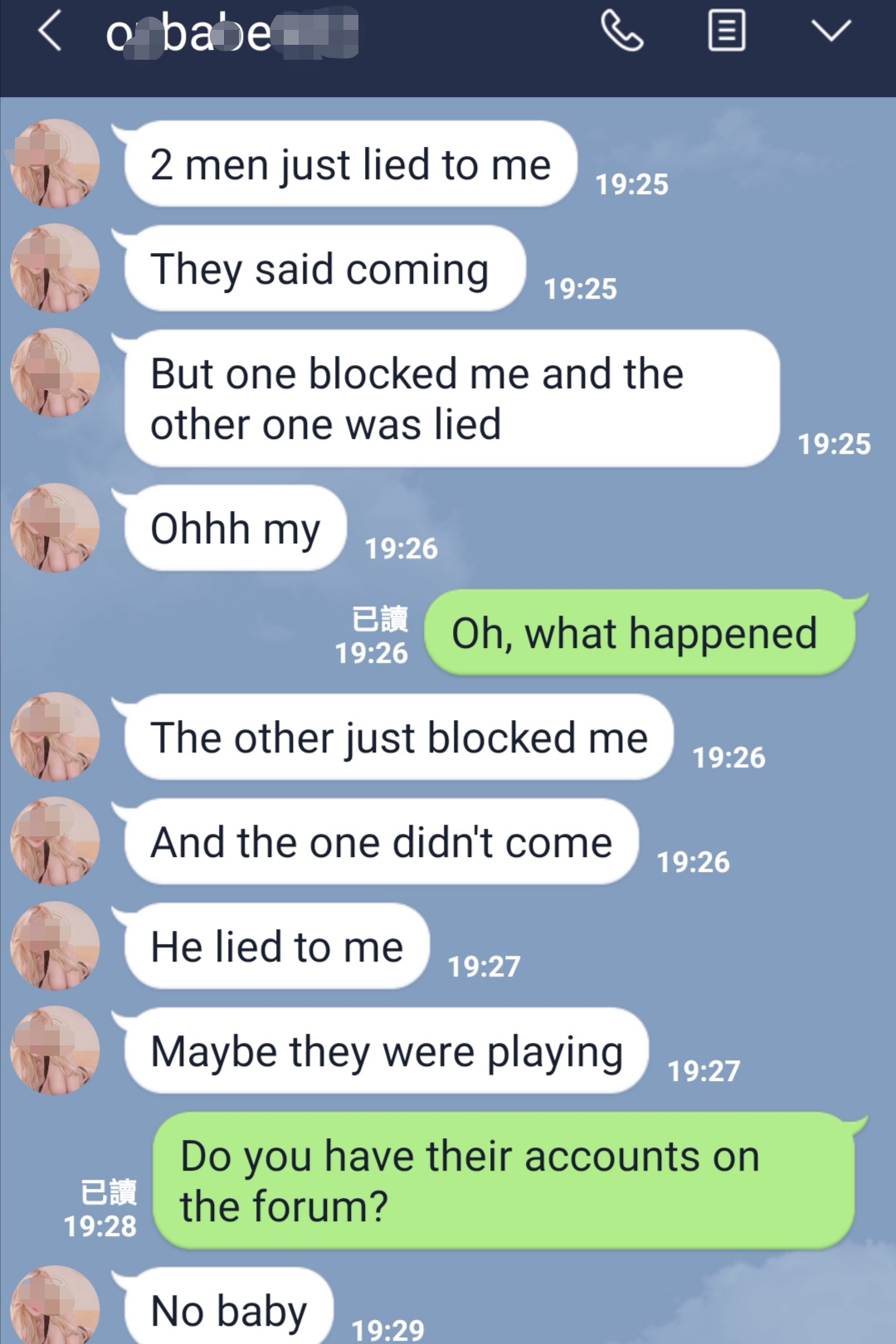Open sender's avatar beside "2 men just lied to me"
Screen dimensions: 896x1344
(x=55, y=163)
